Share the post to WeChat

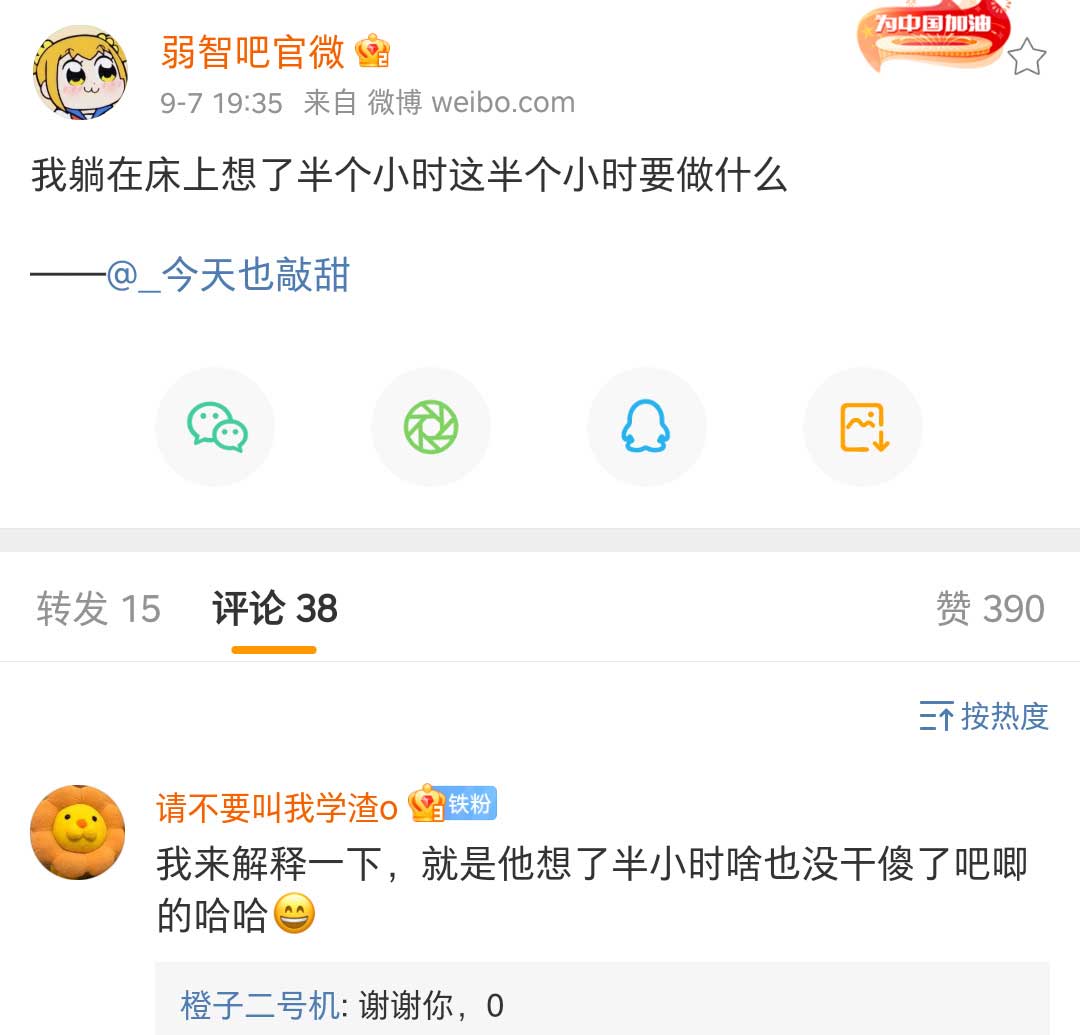tap(215, 427)
